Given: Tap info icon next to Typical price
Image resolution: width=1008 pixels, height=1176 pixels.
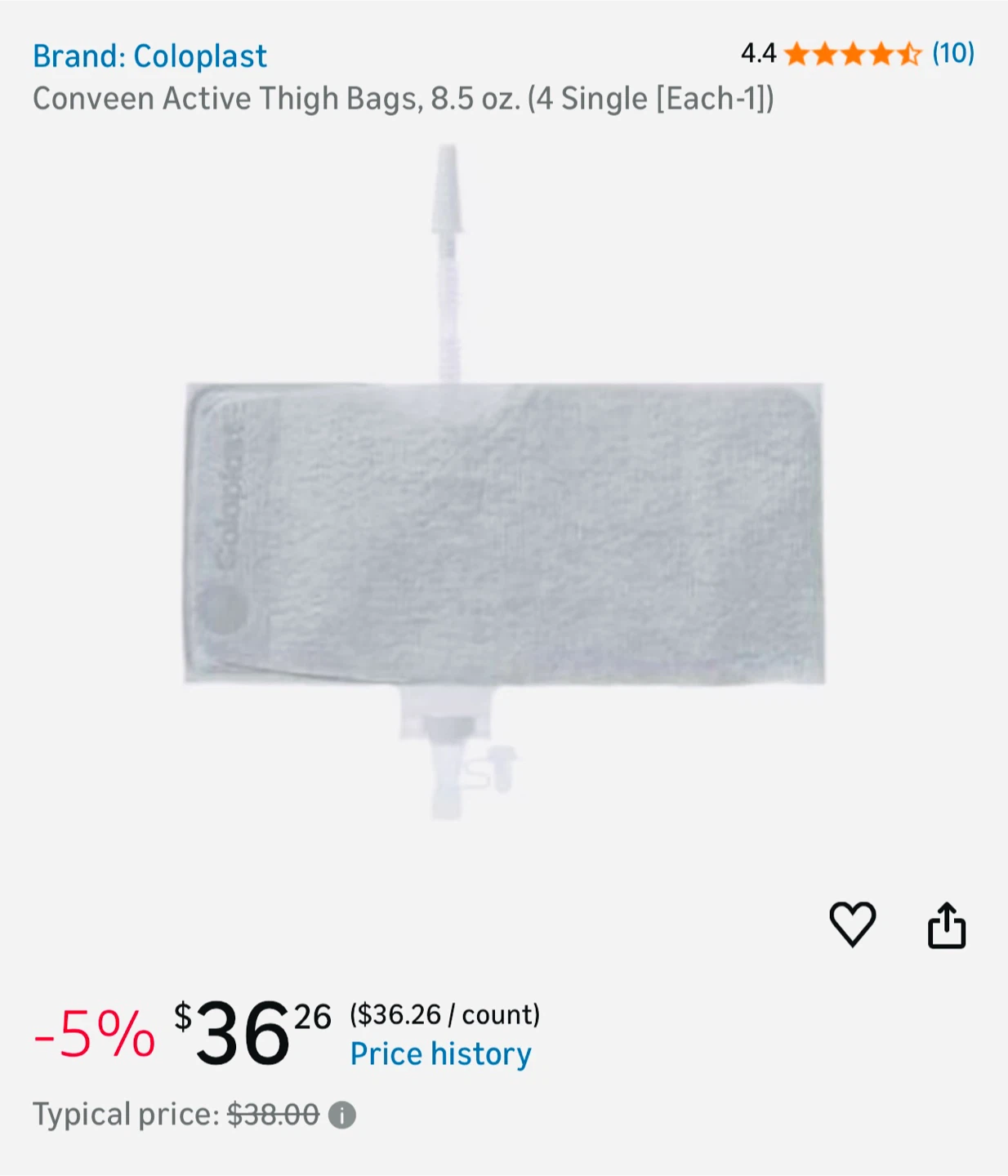Looking at the screenshot, I should point(342,1115).
